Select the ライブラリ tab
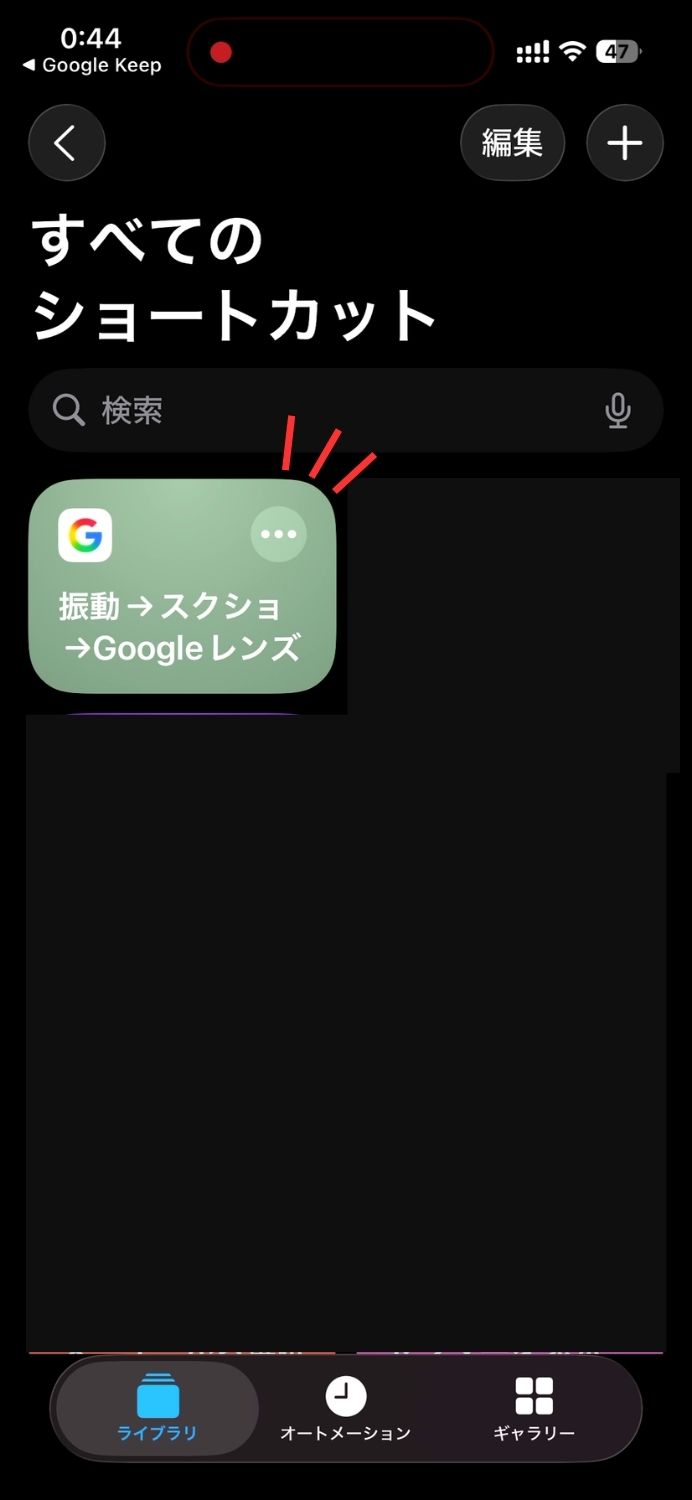The image size is (692, 1500). pyautogui.click(x=157, y=1408)
